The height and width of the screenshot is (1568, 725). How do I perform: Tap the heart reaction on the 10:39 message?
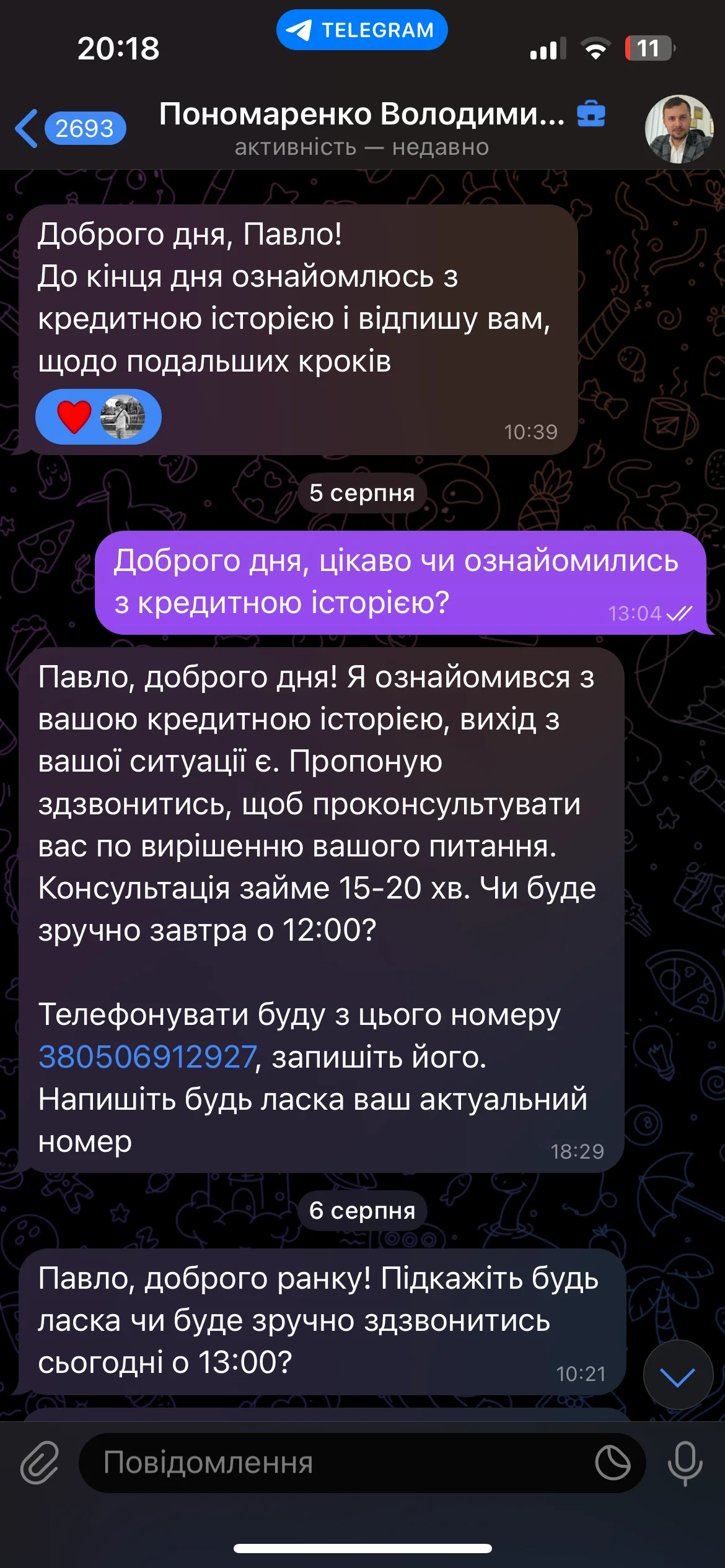click(x=74, y=417)
